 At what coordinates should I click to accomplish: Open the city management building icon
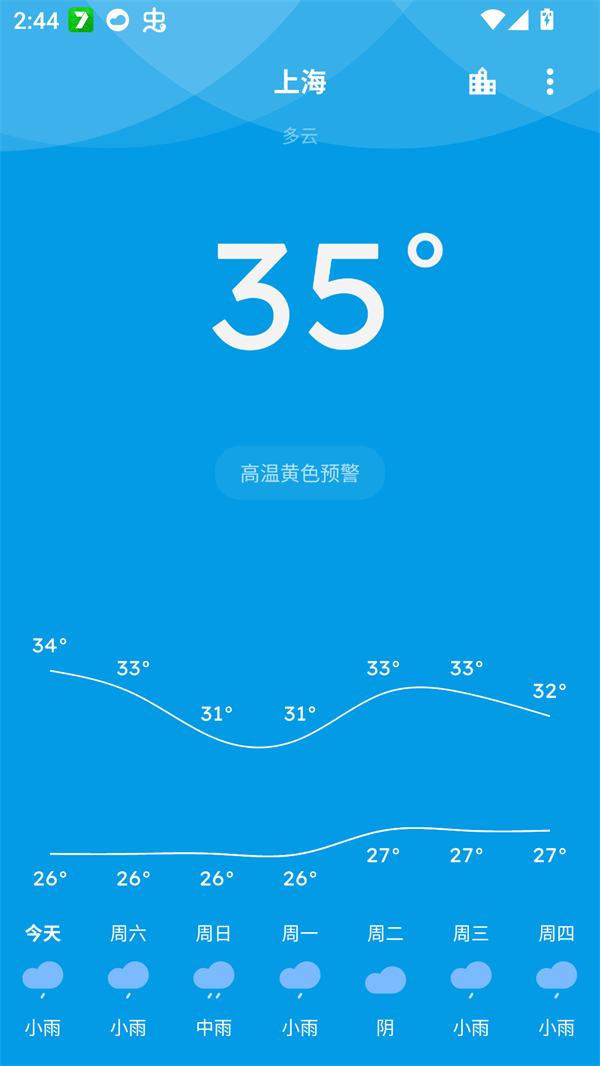click(482, 82)
